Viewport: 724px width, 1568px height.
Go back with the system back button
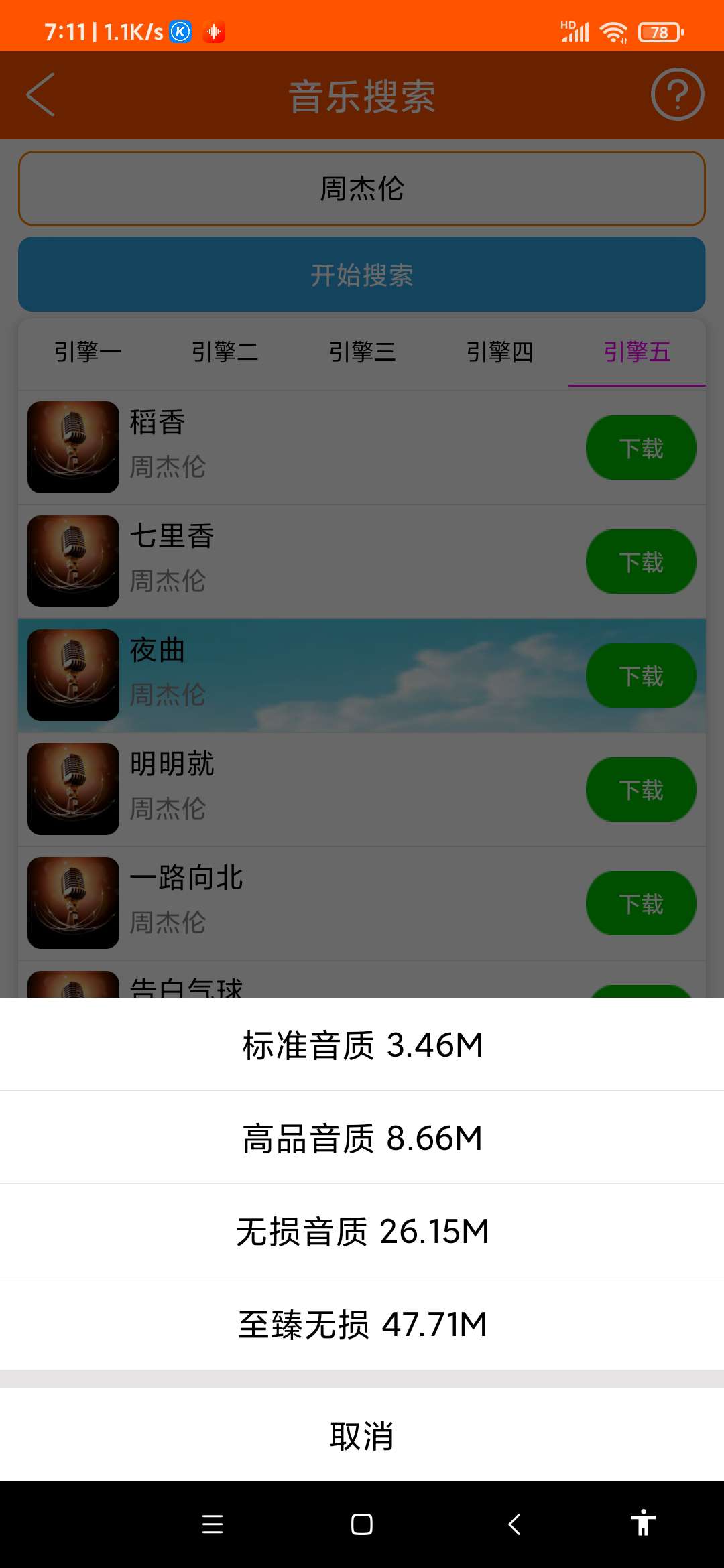click(x=514, y=1524)
